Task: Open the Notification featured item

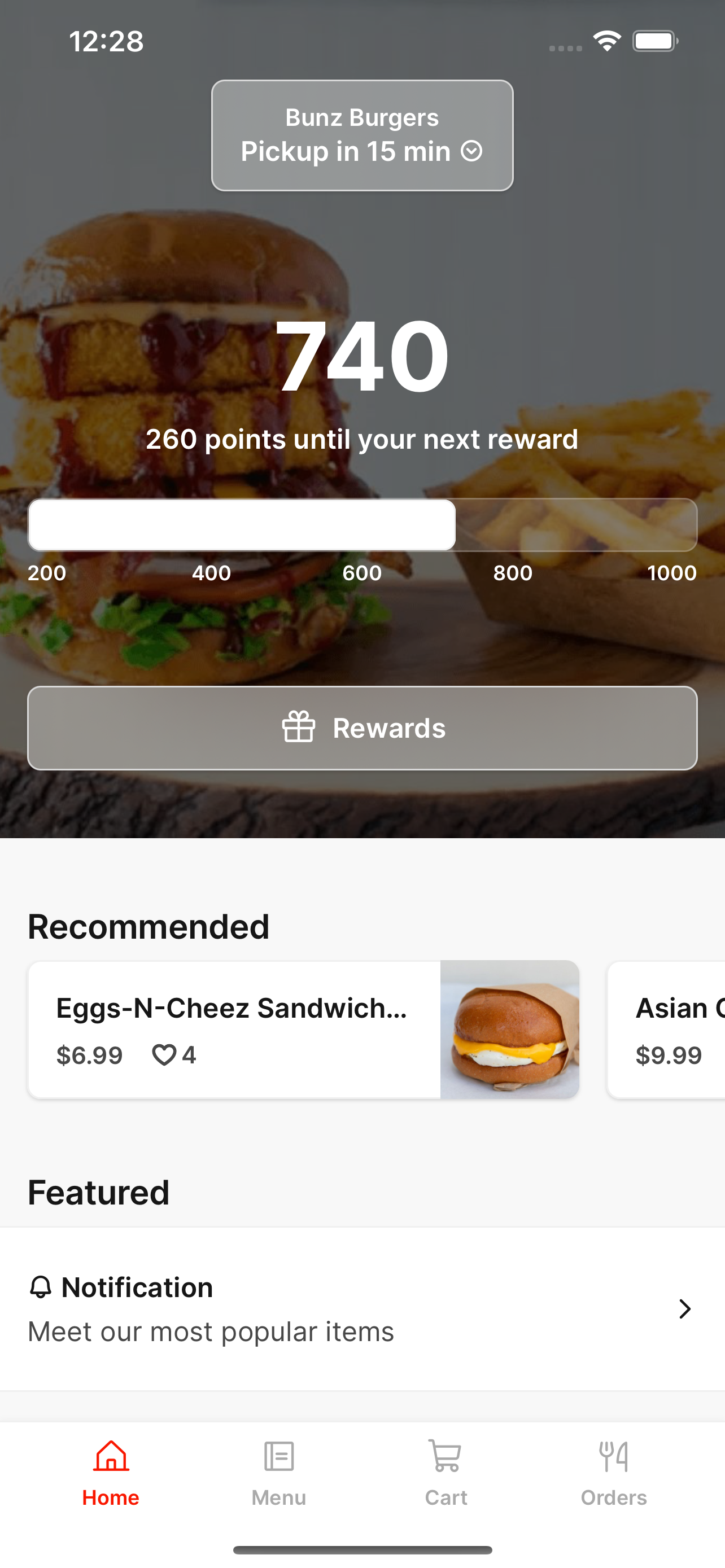Action: click(362, 1309)
